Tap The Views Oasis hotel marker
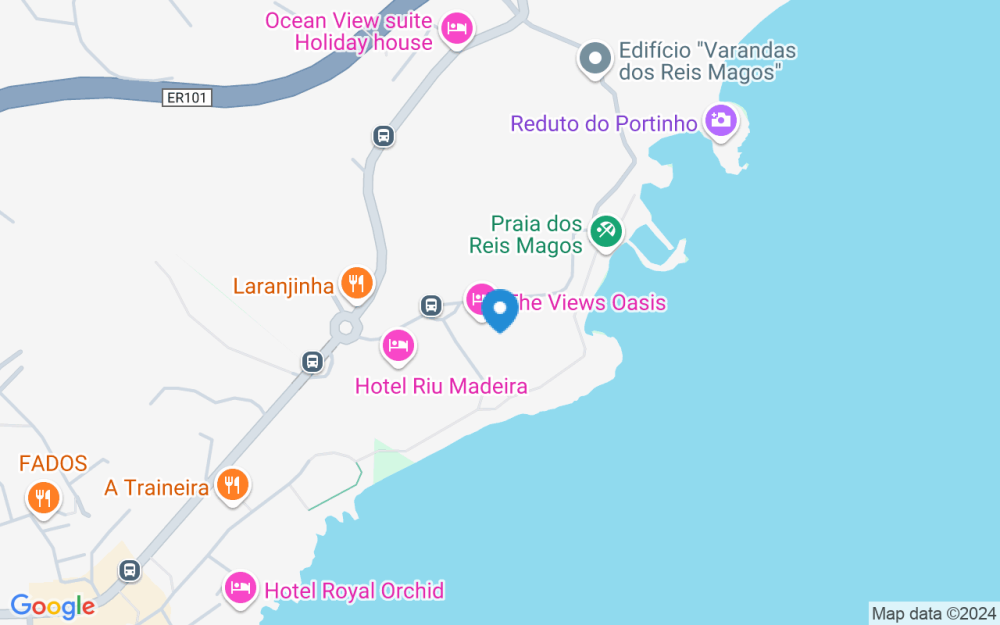1000x625 pixels. pyautogui.click(x=478, y=299)
